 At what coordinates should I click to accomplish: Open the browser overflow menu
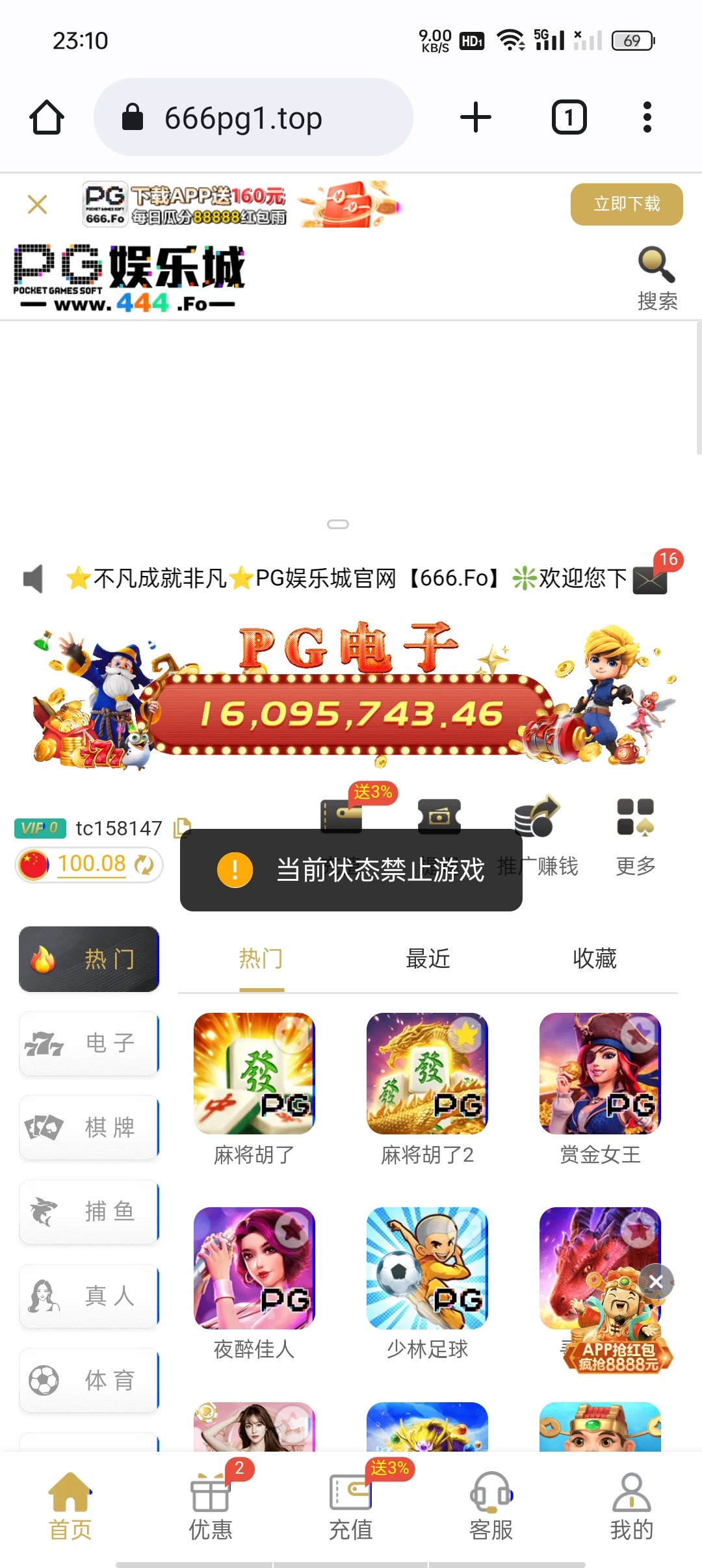pyautogui.click(x=646, y=118)
